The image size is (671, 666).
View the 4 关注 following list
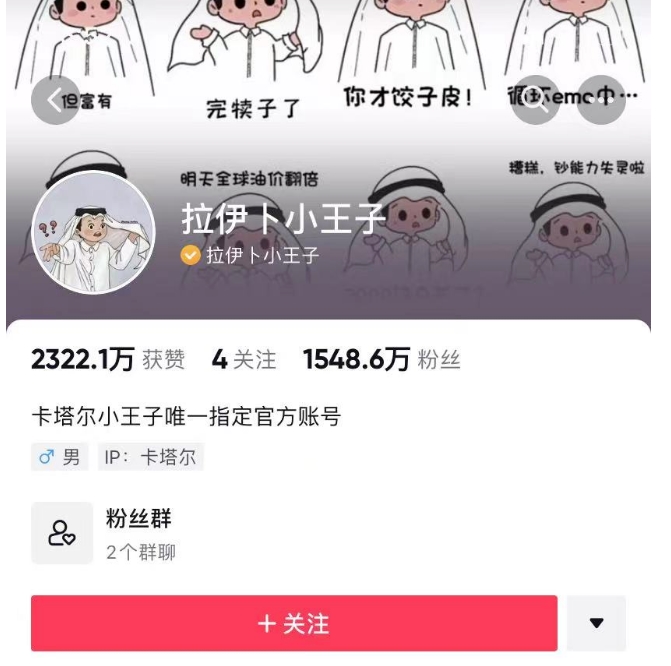tap(243, 360)
